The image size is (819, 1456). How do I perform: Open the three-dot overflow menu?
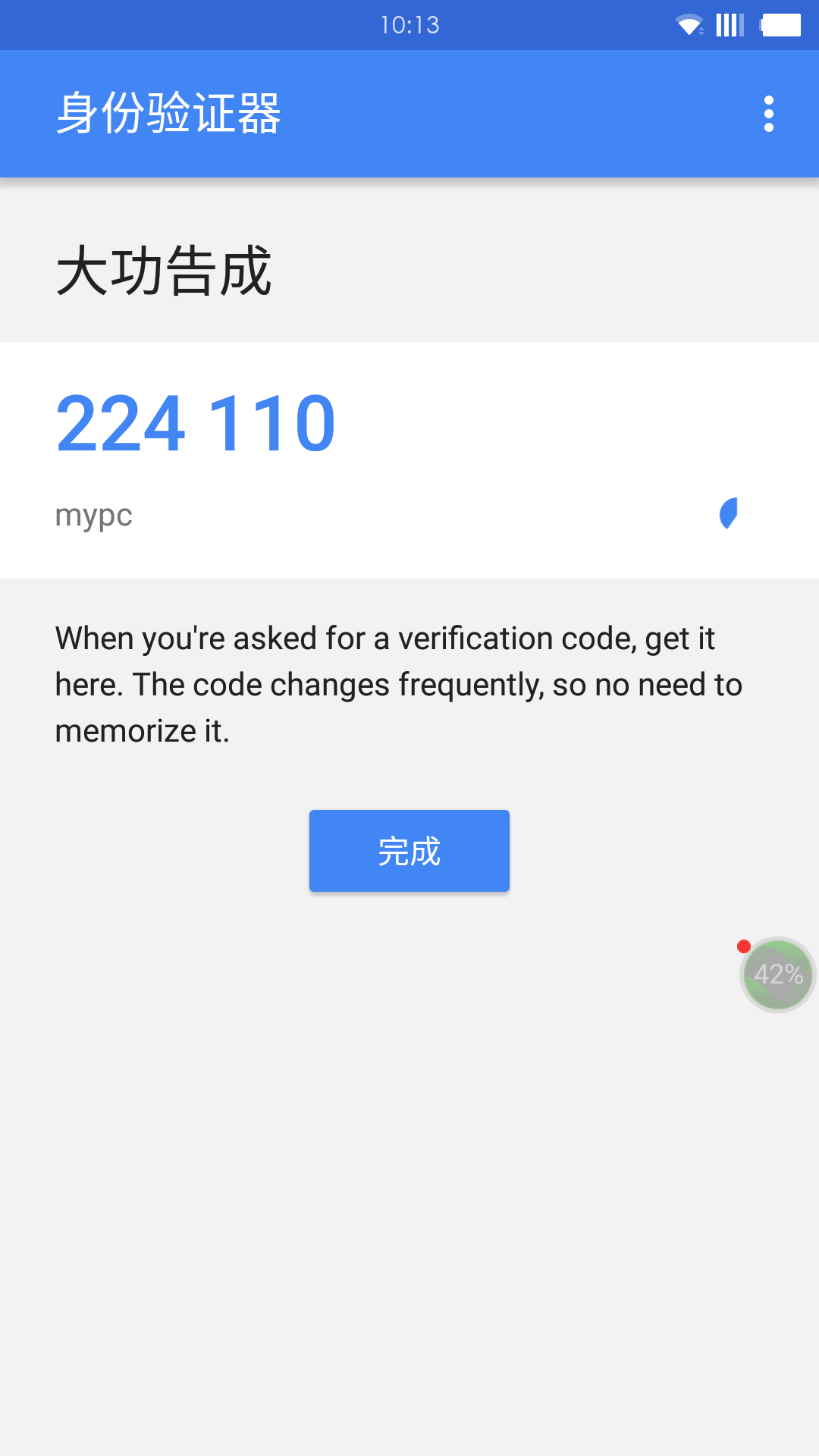(768, 114)
